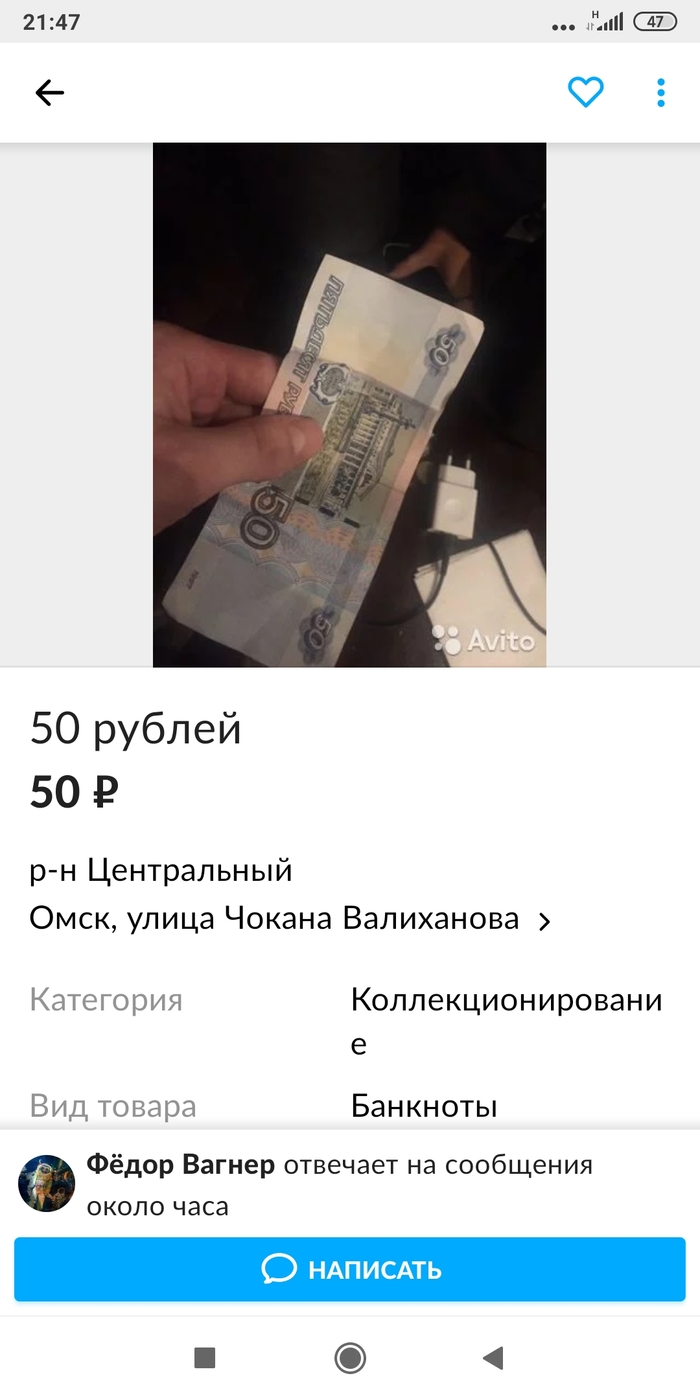Add this listing to favorites

(585, 92)
